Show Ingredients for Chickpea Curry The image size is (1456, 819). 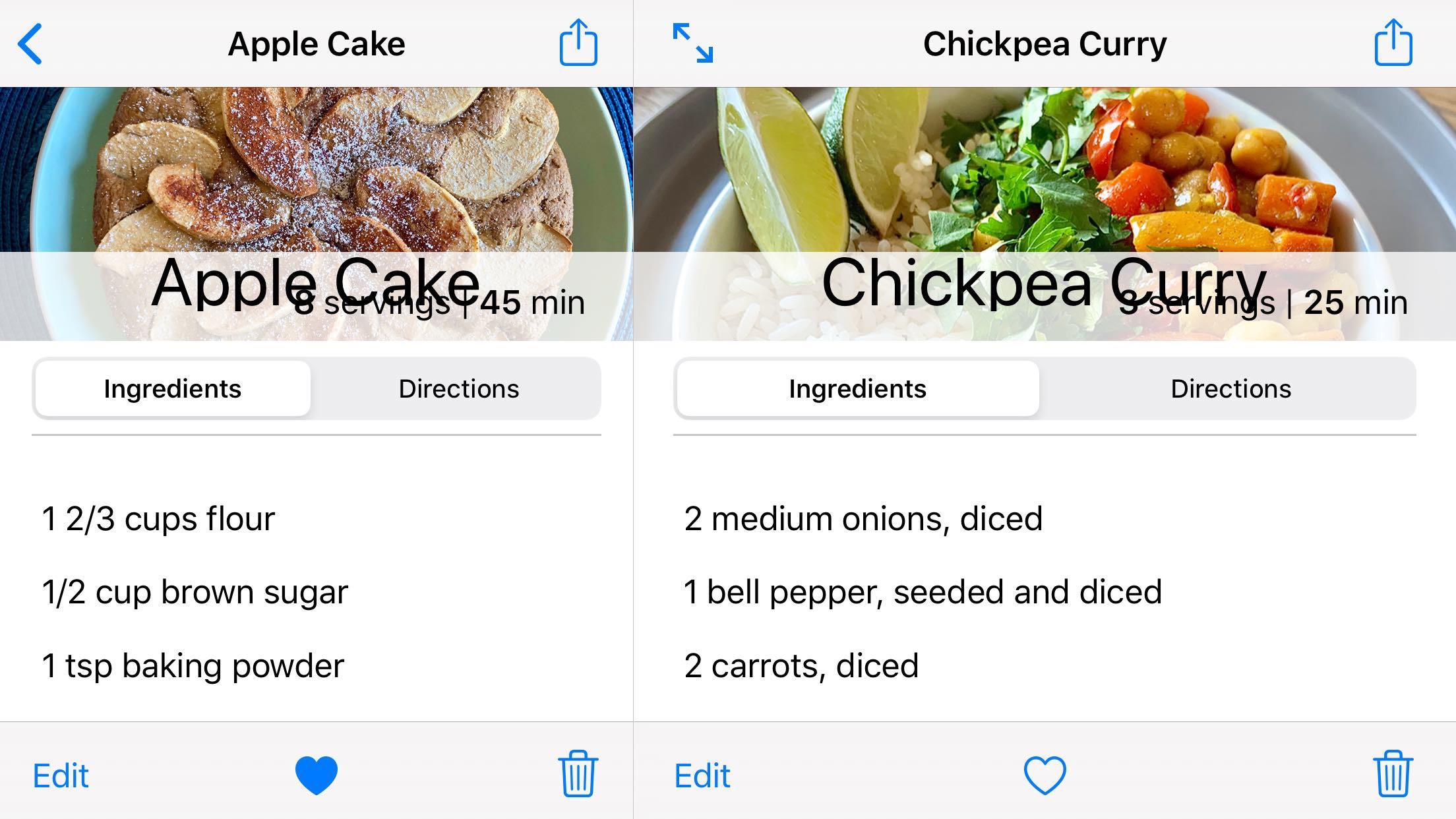coord(857,389)
